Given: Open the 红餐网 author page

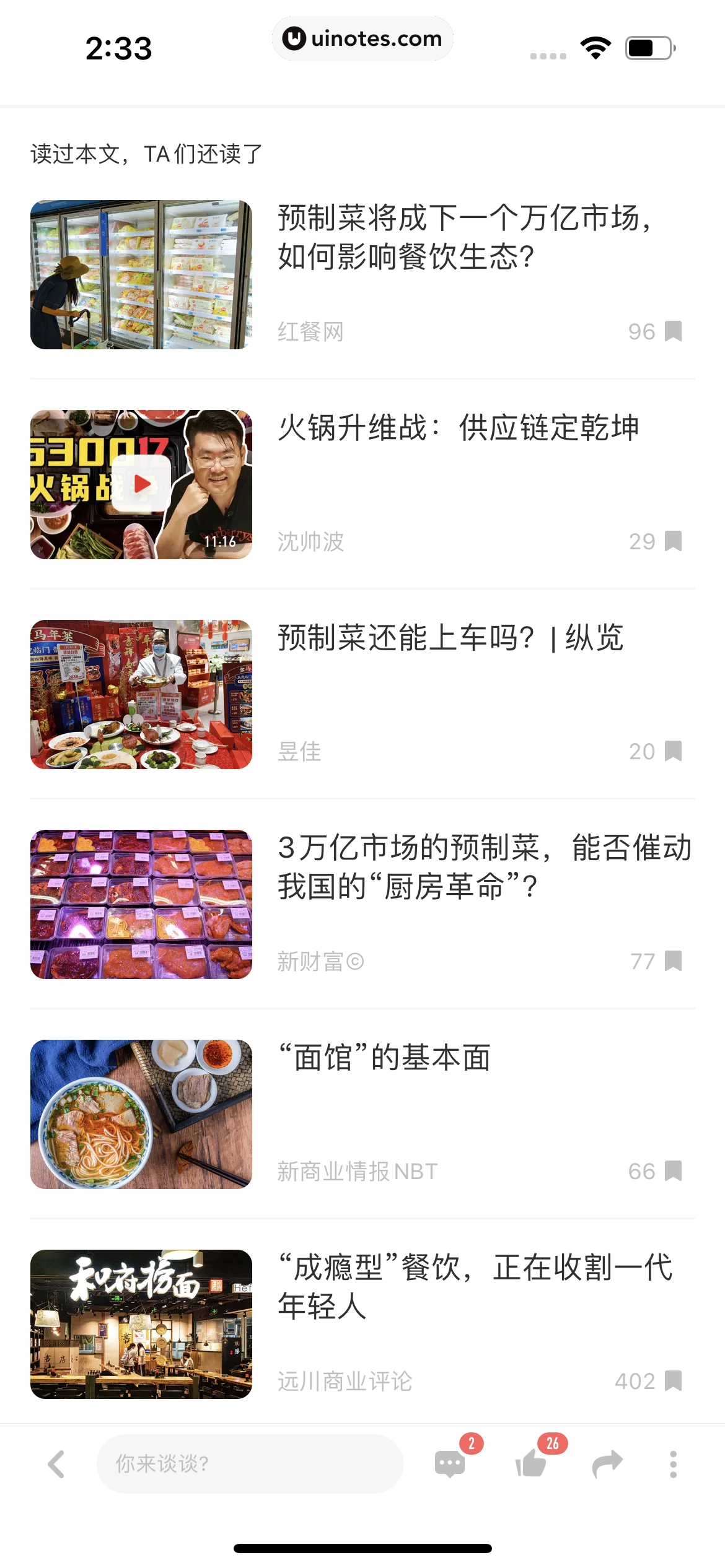Looking at the screenshot, I should (x=309, y=333).
